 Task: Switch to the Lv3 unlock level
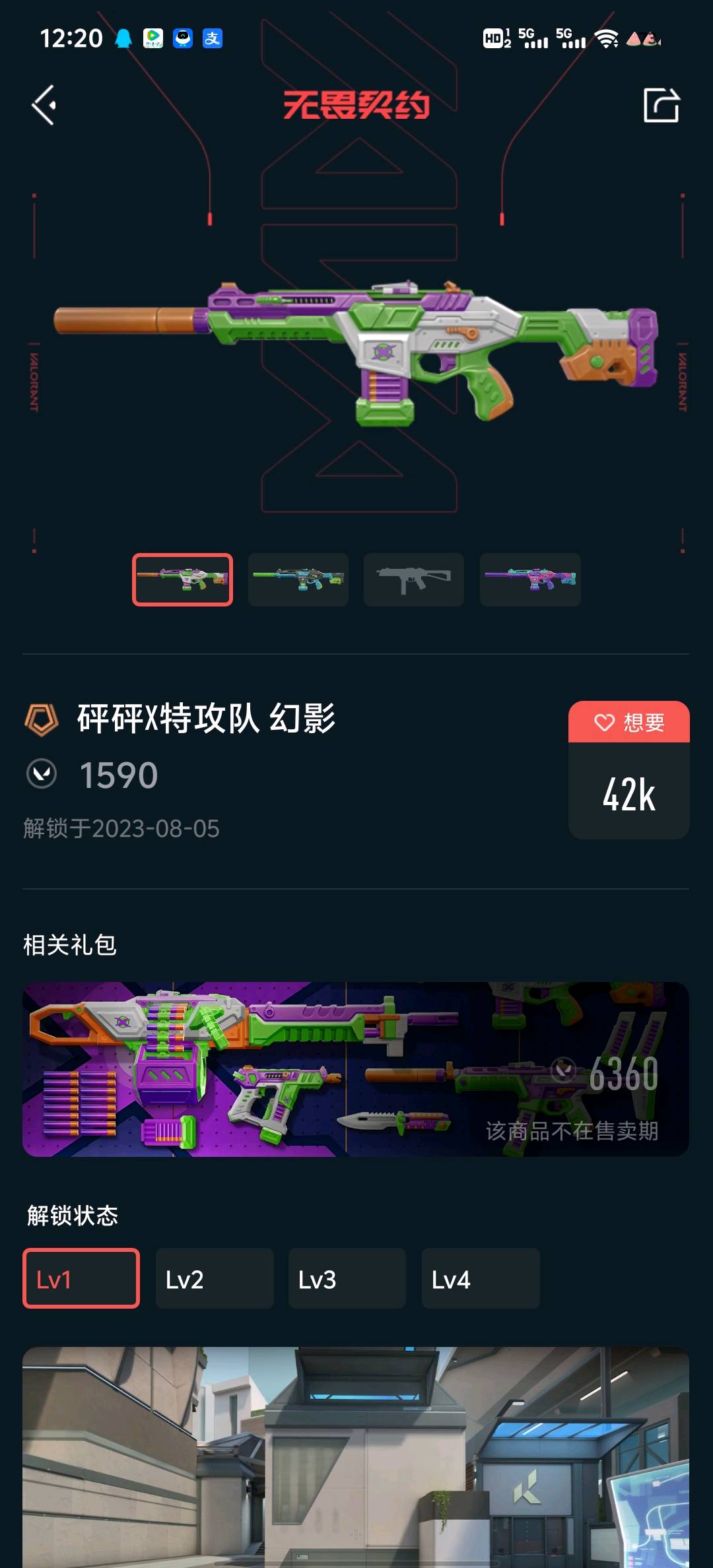(347, 1278)
